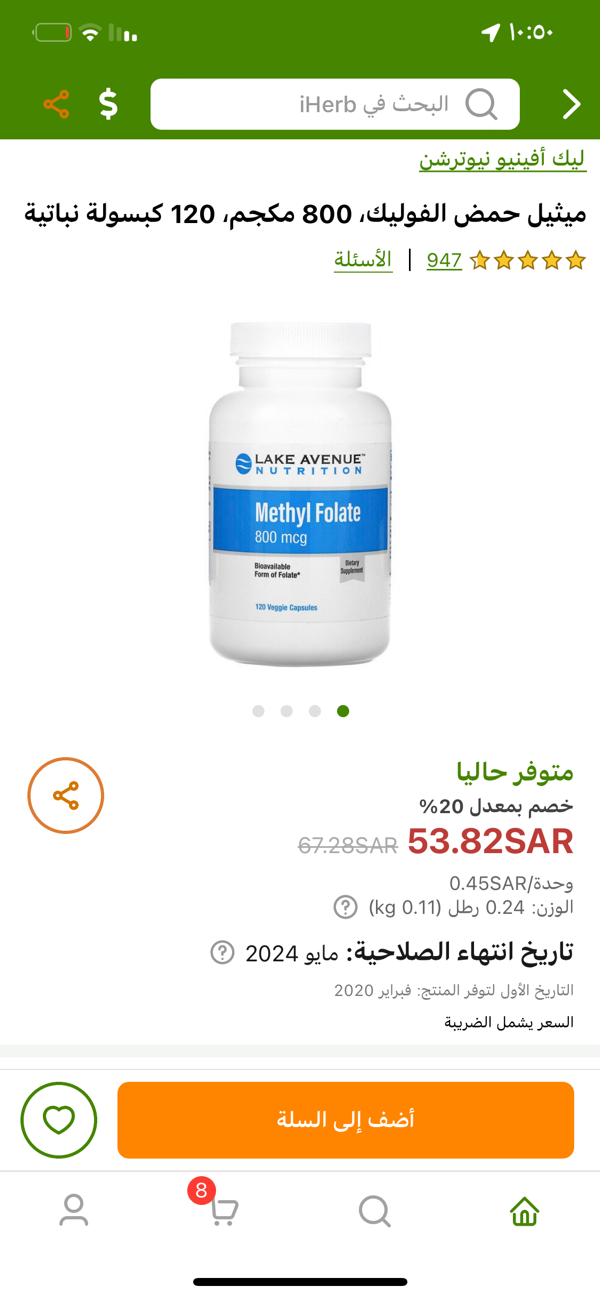Open the 947 reviews link
Image resolution: width=600 pixels, height=1299 pixels.
444,261
